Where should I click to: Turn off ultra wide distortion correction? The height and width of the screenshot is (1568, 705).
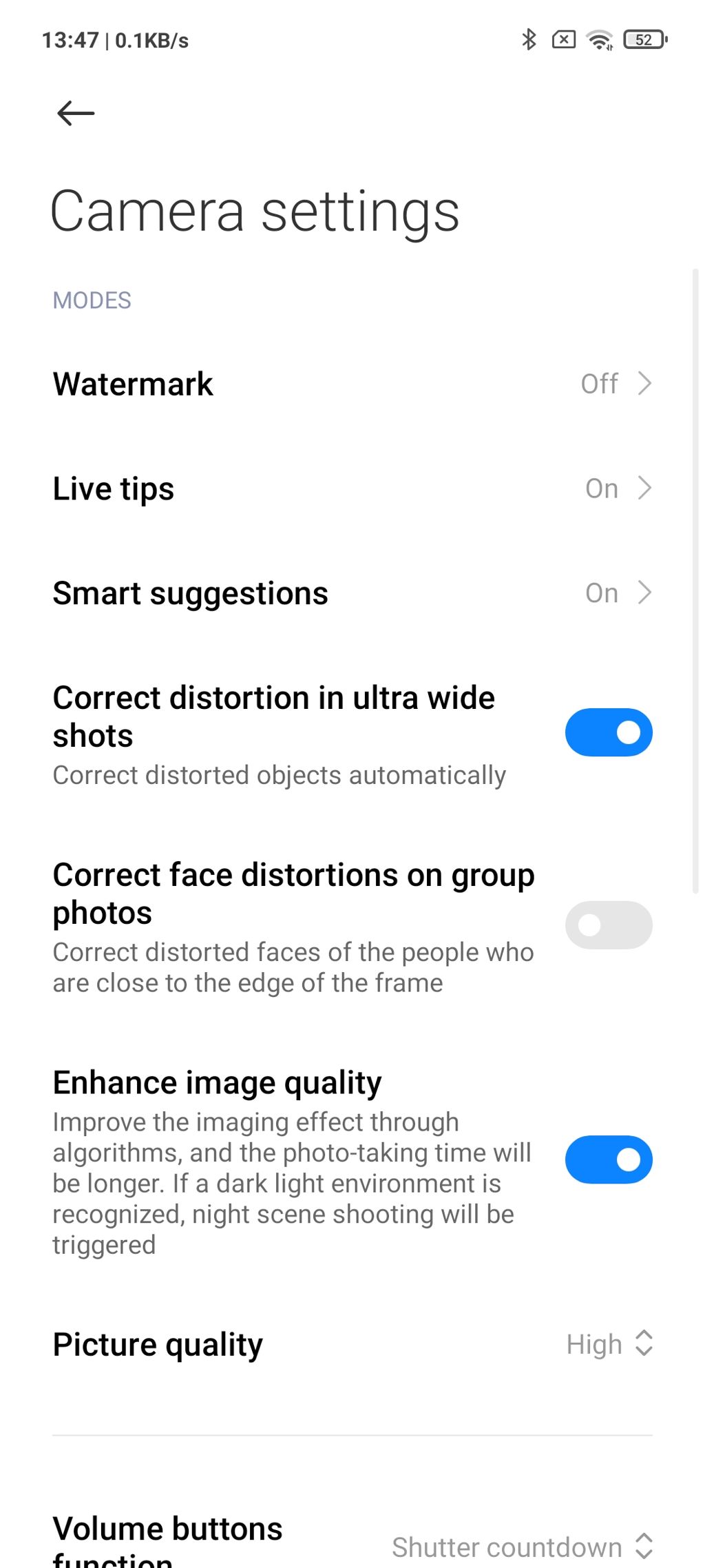pyautogui.click(x=608, y=732)
